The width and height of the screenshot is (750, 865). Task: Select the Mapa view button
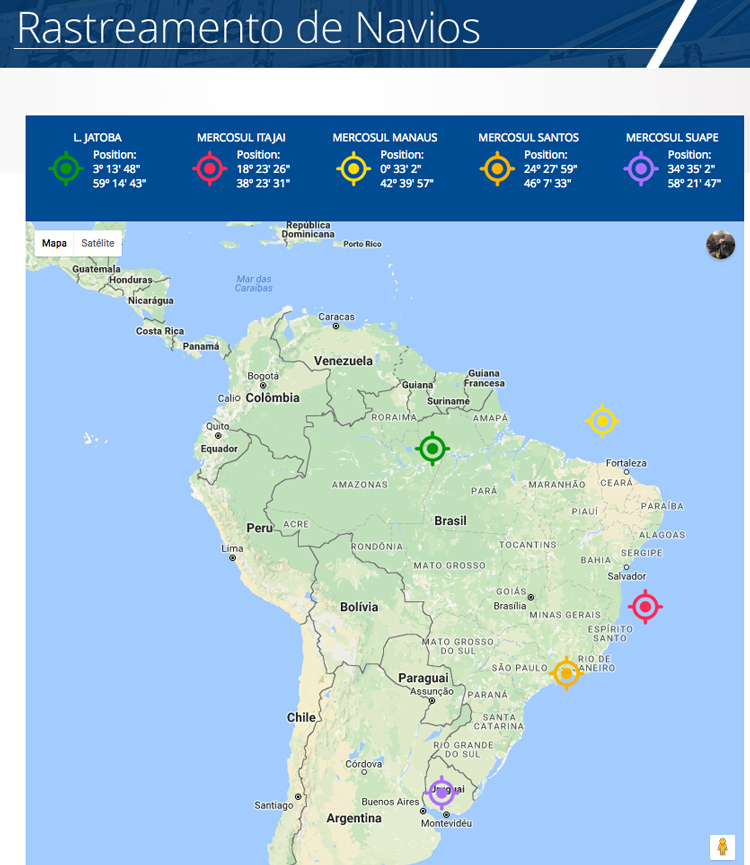pos(54,243)
